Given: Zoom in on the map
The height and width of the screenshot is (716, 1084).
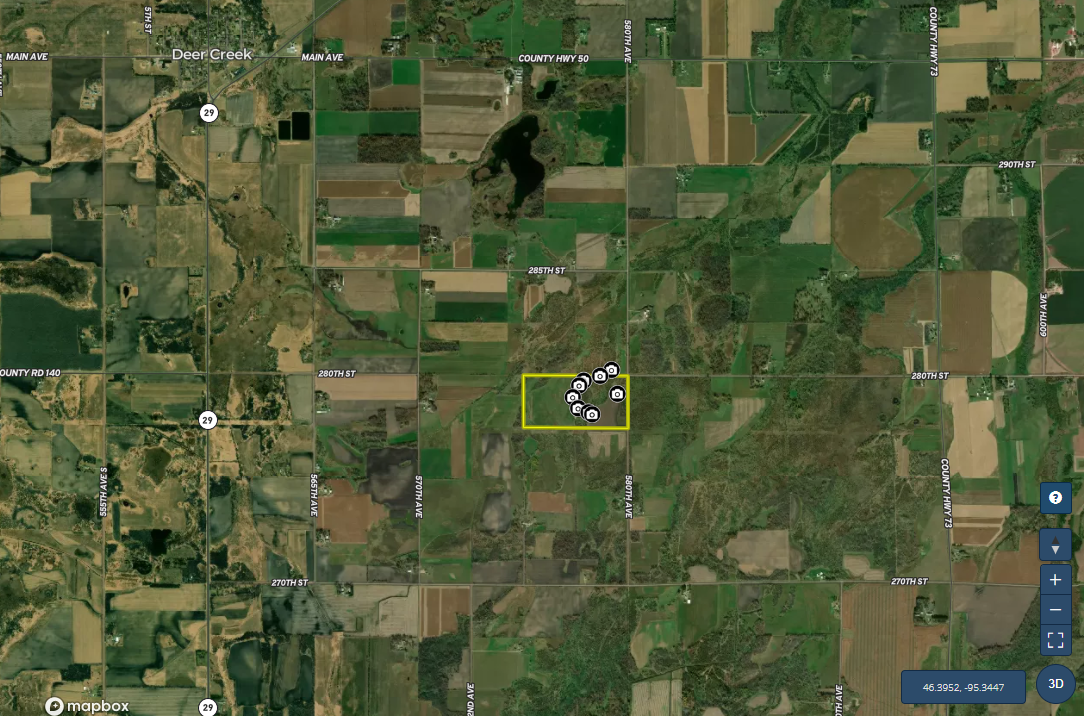Looking at the screenshot, I should pyautogui.click(x=1056, y=580).
